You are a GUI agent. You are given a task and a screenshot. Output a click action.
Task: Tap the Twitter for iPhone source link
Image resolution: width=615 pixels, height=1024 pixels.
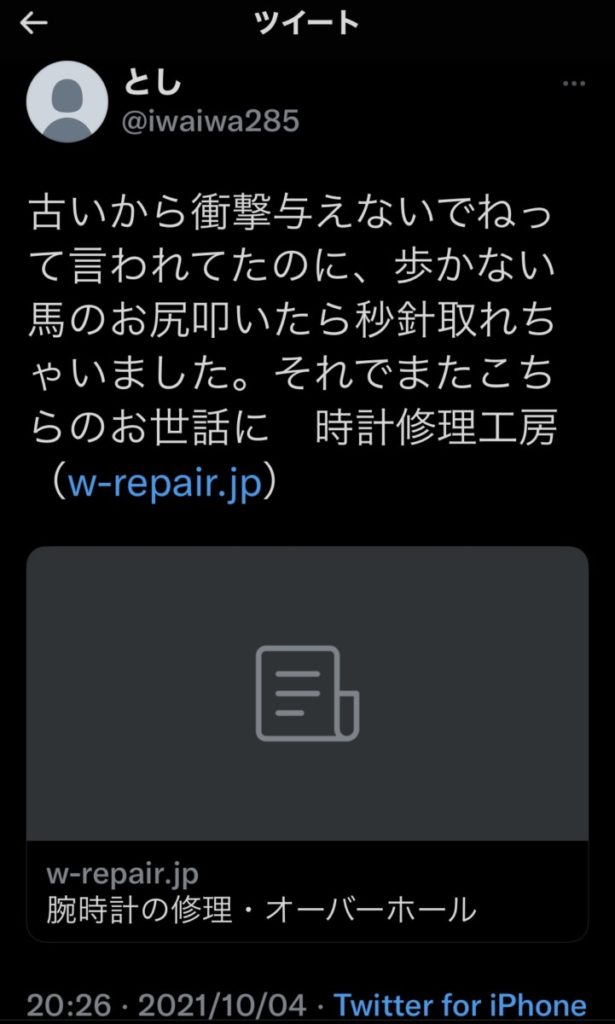coord(460,1004)
